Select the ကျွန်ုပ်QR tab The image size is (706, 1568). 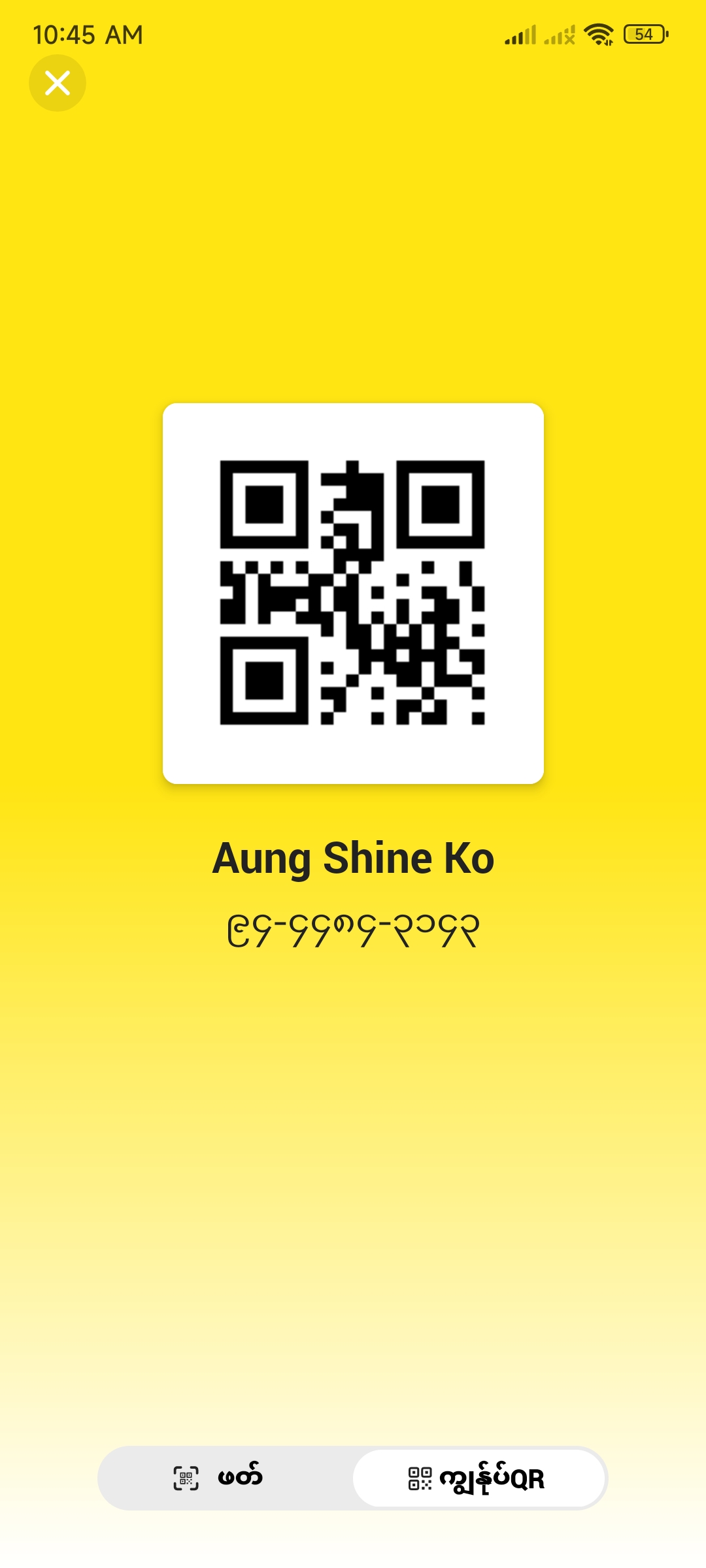coord(479,1478)
